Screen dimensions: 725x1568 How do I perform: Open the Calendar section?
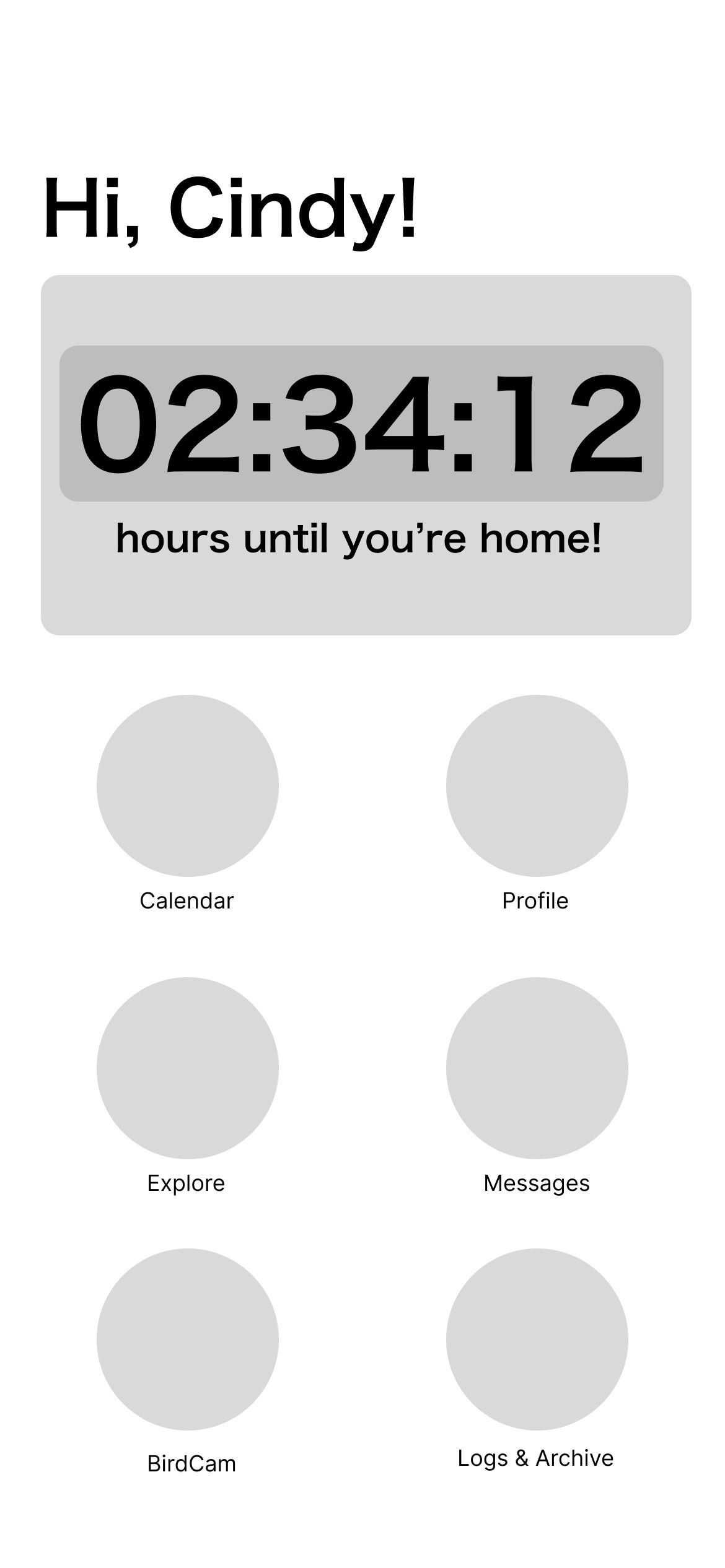click(x=187, y=785)
